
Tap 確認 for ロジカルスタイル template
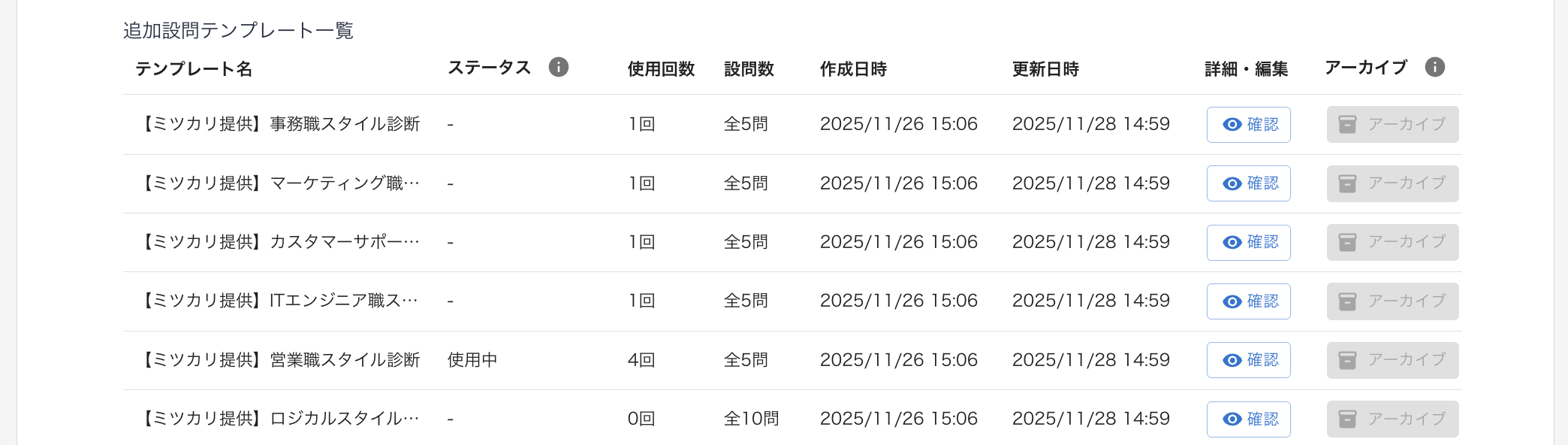[1248, 419]
